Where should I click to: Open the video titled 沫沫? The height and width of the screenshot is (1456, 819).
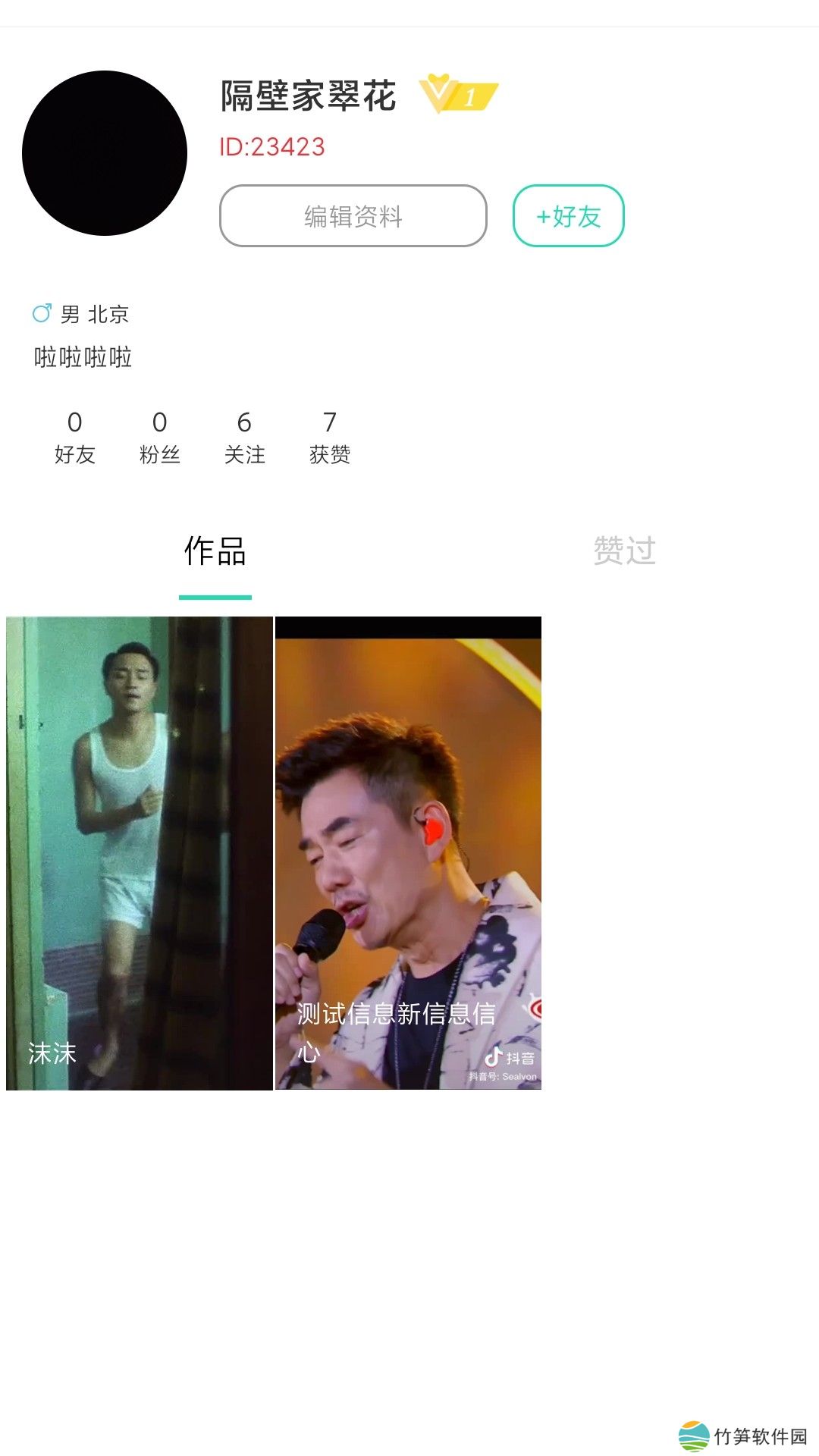(x=140, y=853)
